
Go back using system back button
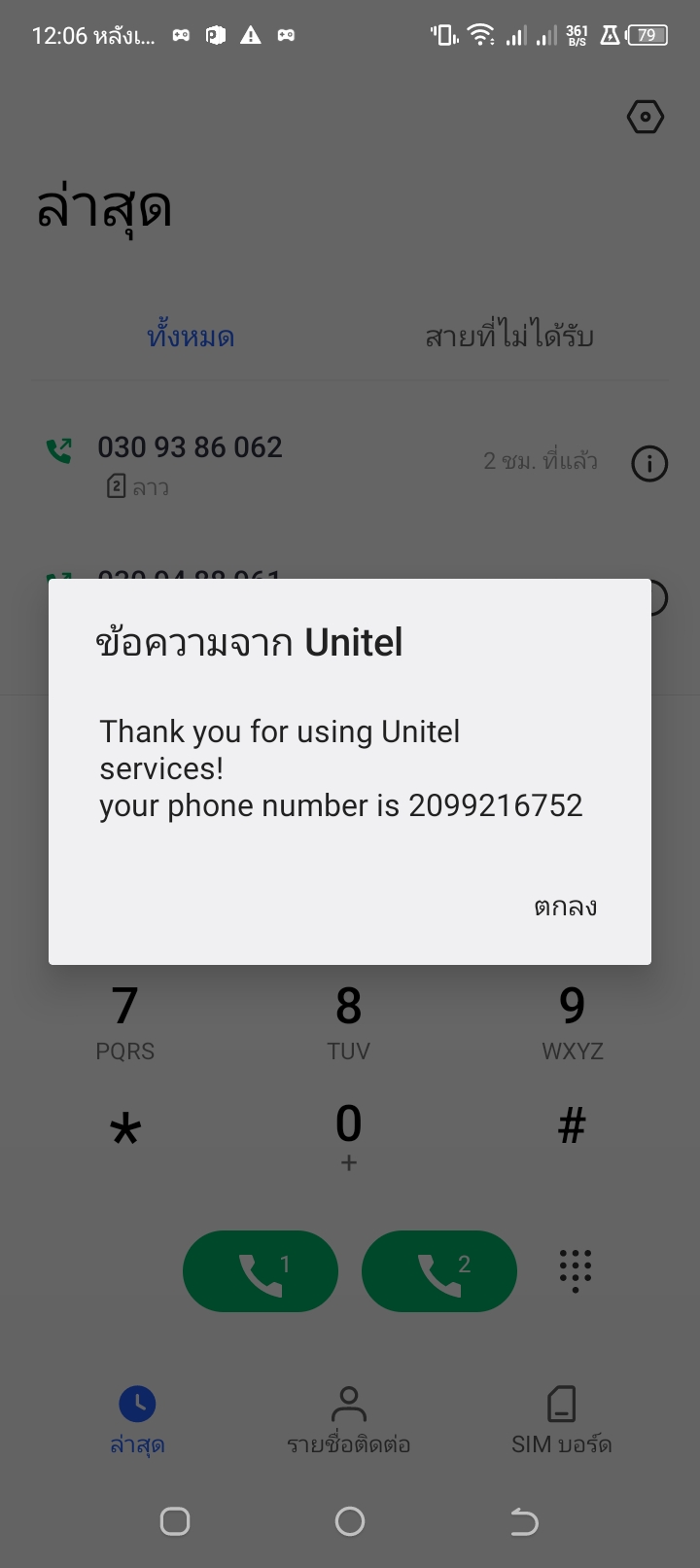click(524, 1521)
